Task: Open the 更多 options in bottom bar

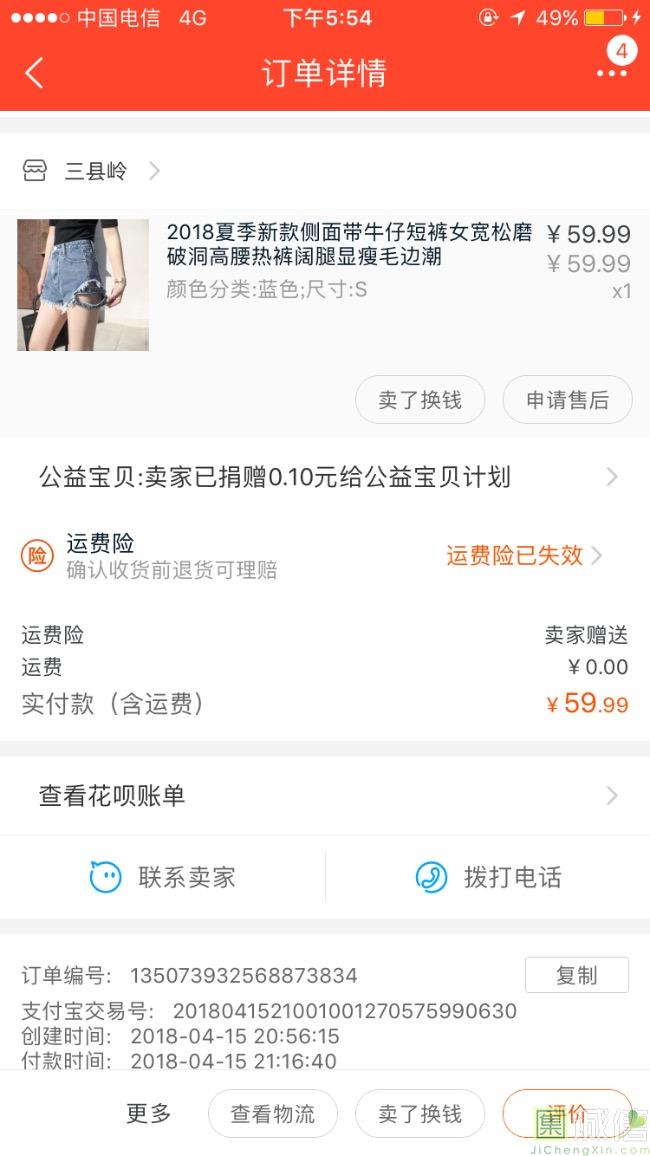Action: tap(148, 1113)
